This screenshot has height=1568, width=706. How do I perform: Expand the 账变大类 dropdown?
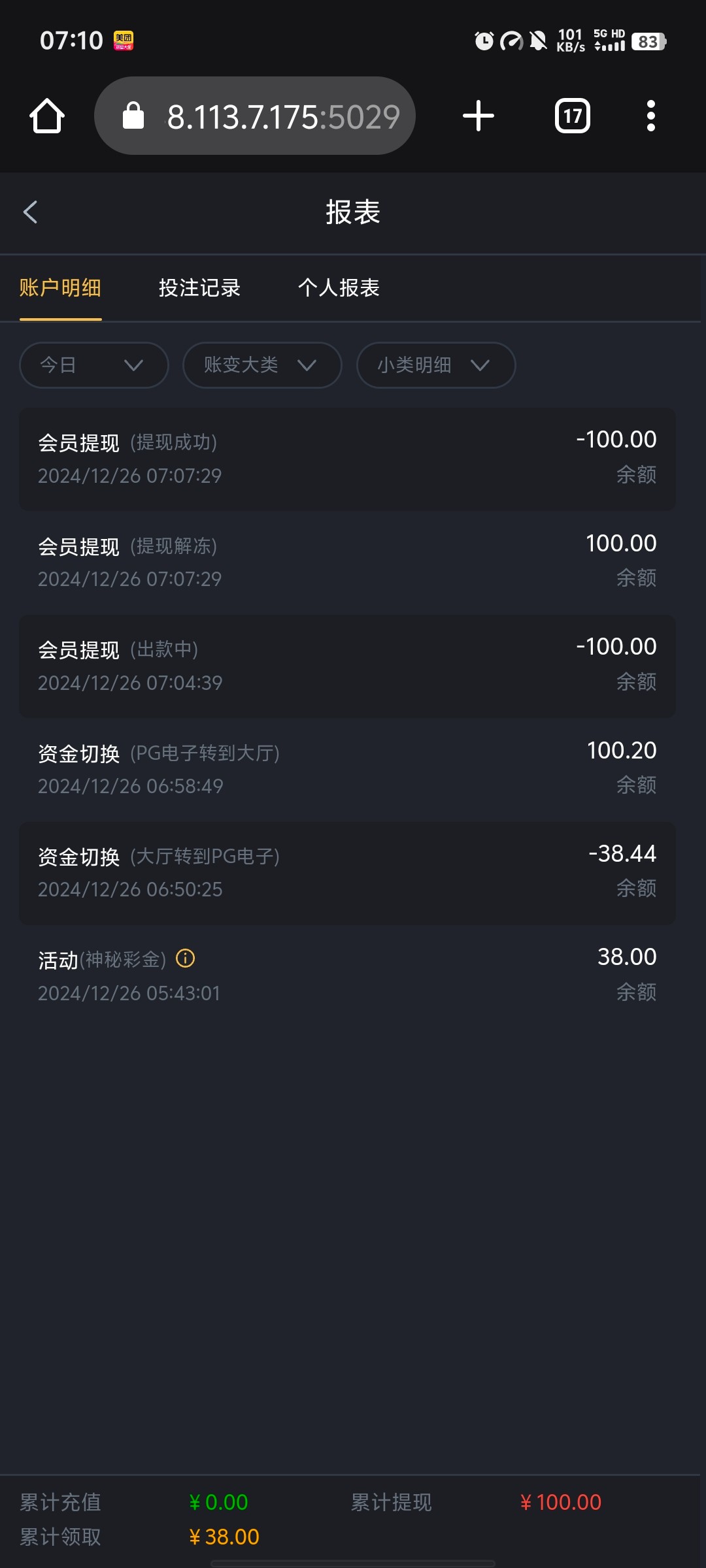[x=262, y=365]
